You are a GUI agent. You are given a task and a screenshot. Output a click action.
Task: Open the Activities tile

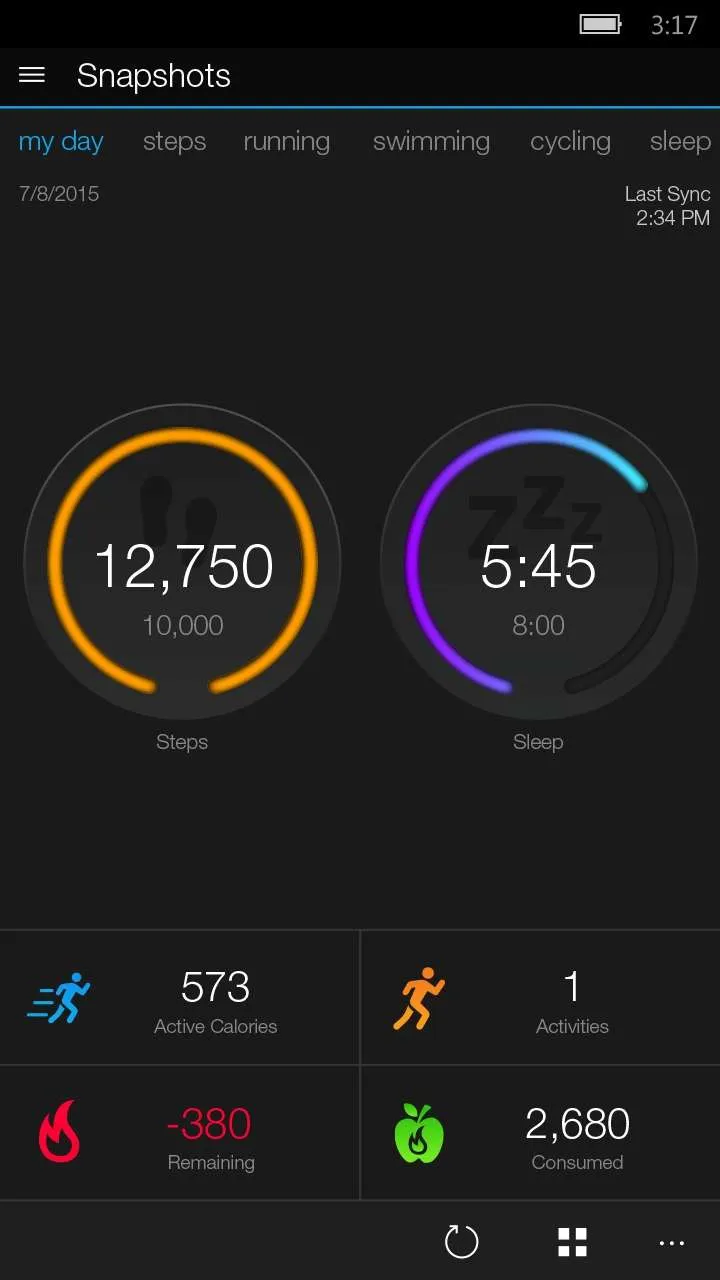541,998
